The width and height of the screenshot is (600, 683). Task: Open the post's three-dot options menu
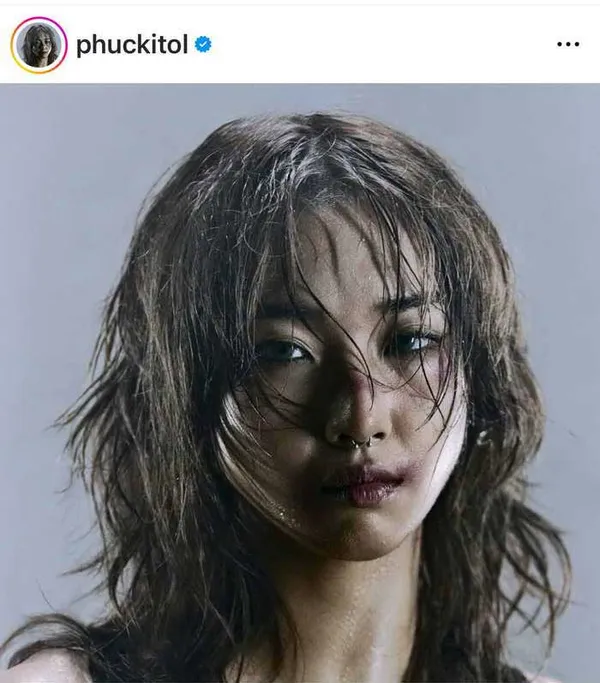point(567,45)
